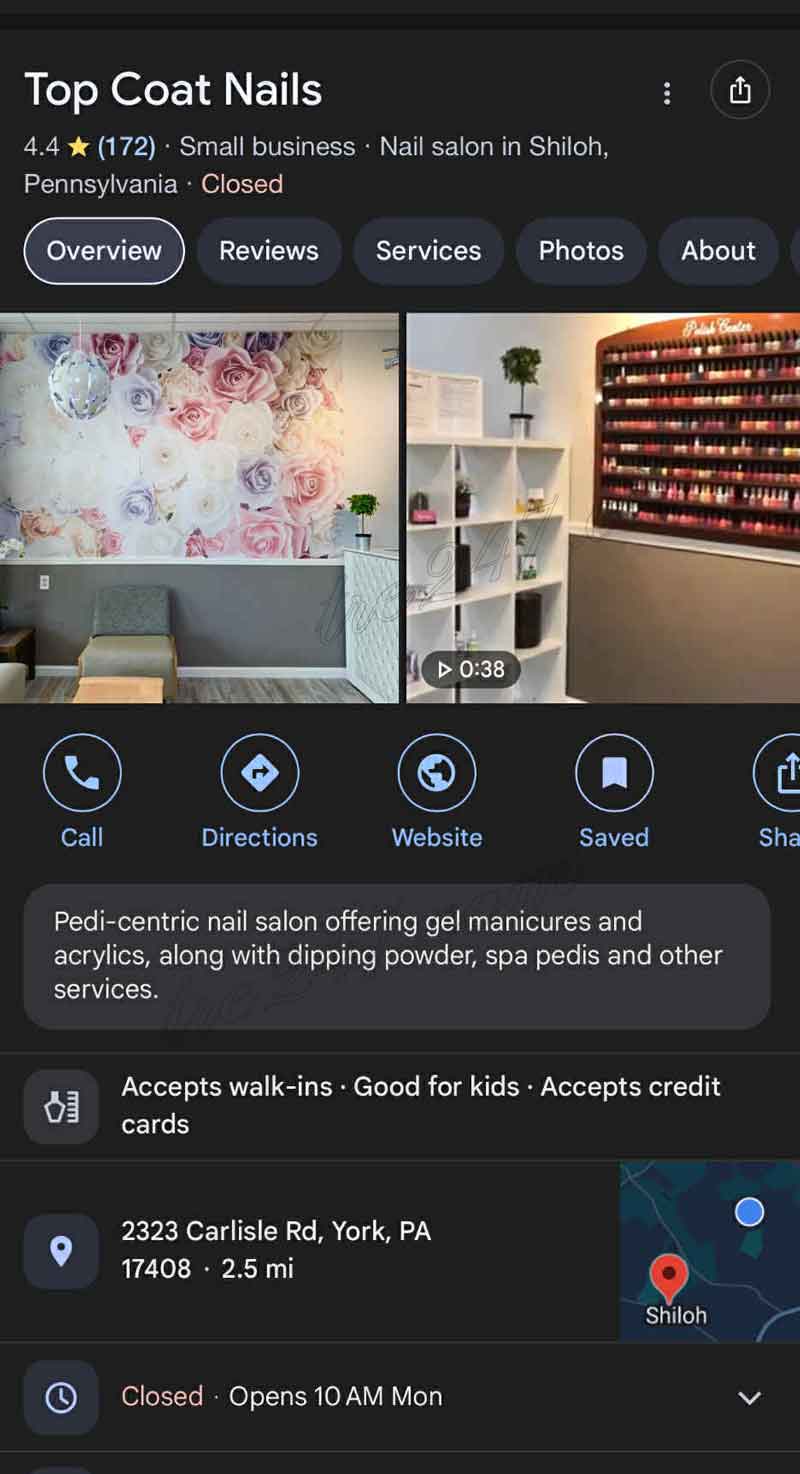Open the walk-ins and amenities row
800x1474 pixels.
pyautogui.click(x=400, y=1105)
